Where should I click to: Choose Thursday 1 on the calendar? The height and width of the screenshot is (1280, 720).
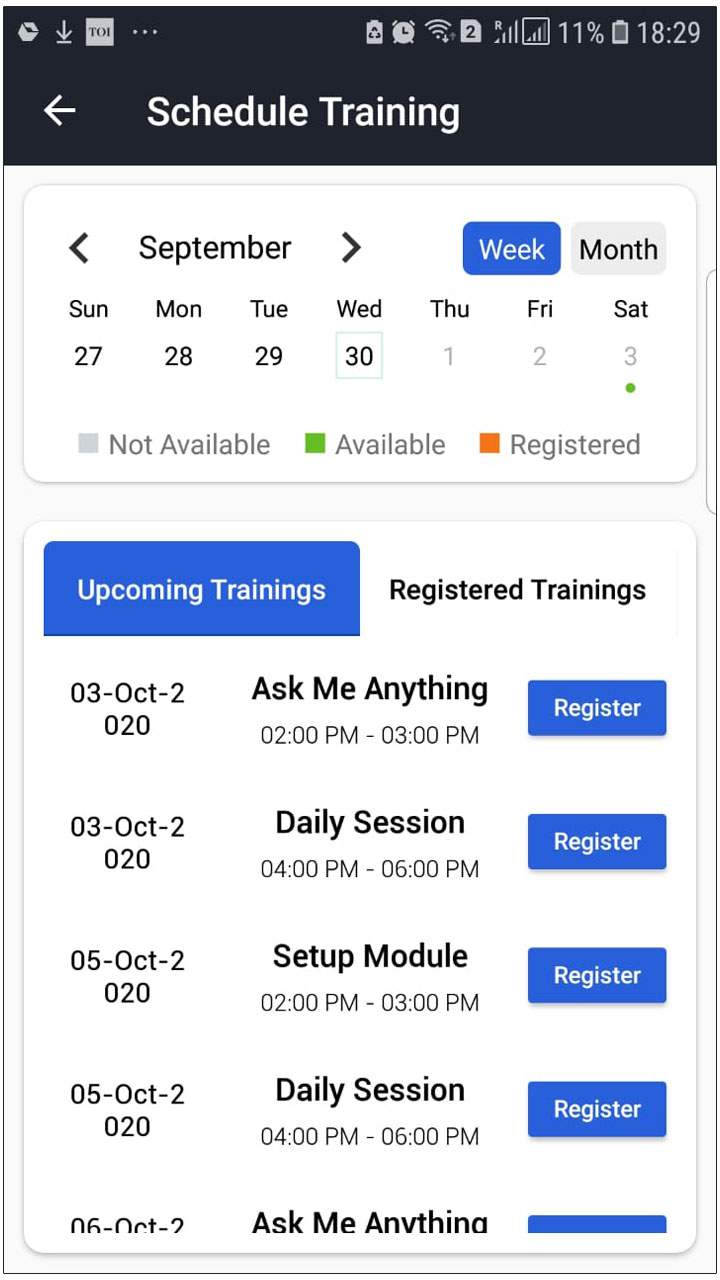tap(449, 357)
